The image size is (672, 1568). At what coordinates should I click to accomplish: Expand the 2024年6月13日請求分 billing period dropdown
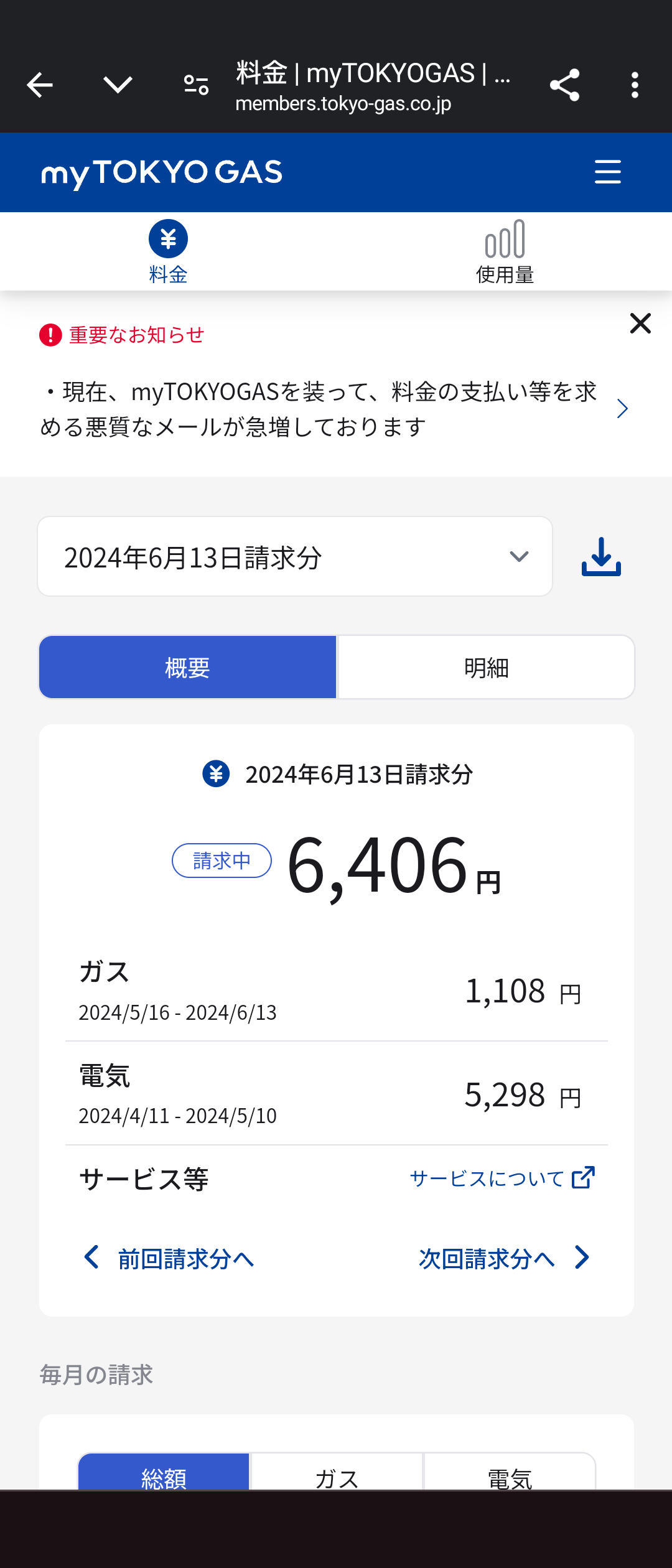click(295, 557)
